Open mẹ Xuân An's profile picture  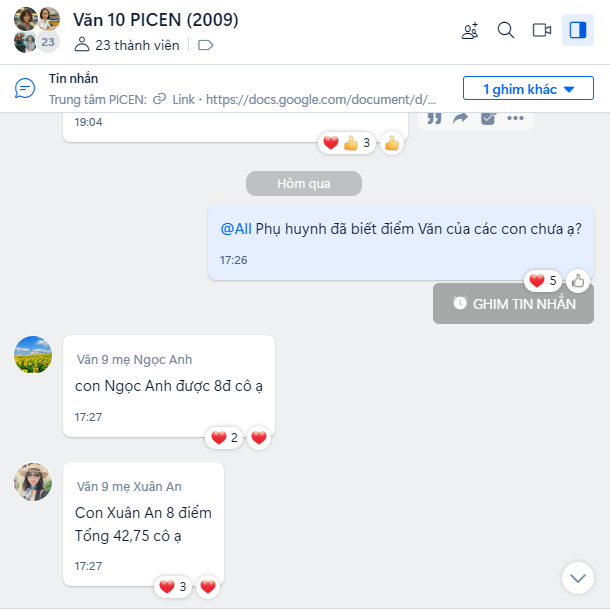click(33, 481)
